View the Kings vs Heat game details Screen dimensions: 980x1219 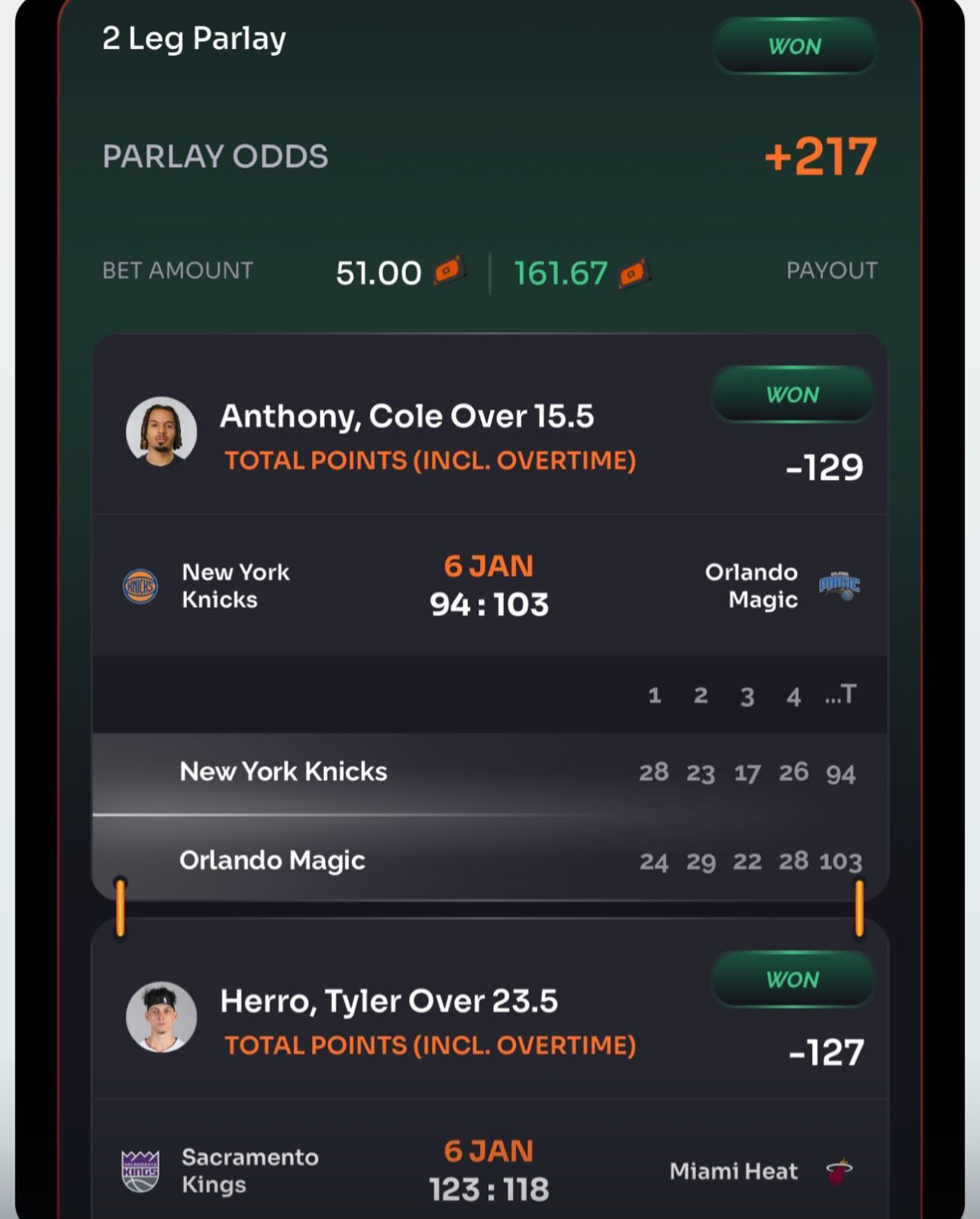pyautogui.click(x=488, y=1171)
